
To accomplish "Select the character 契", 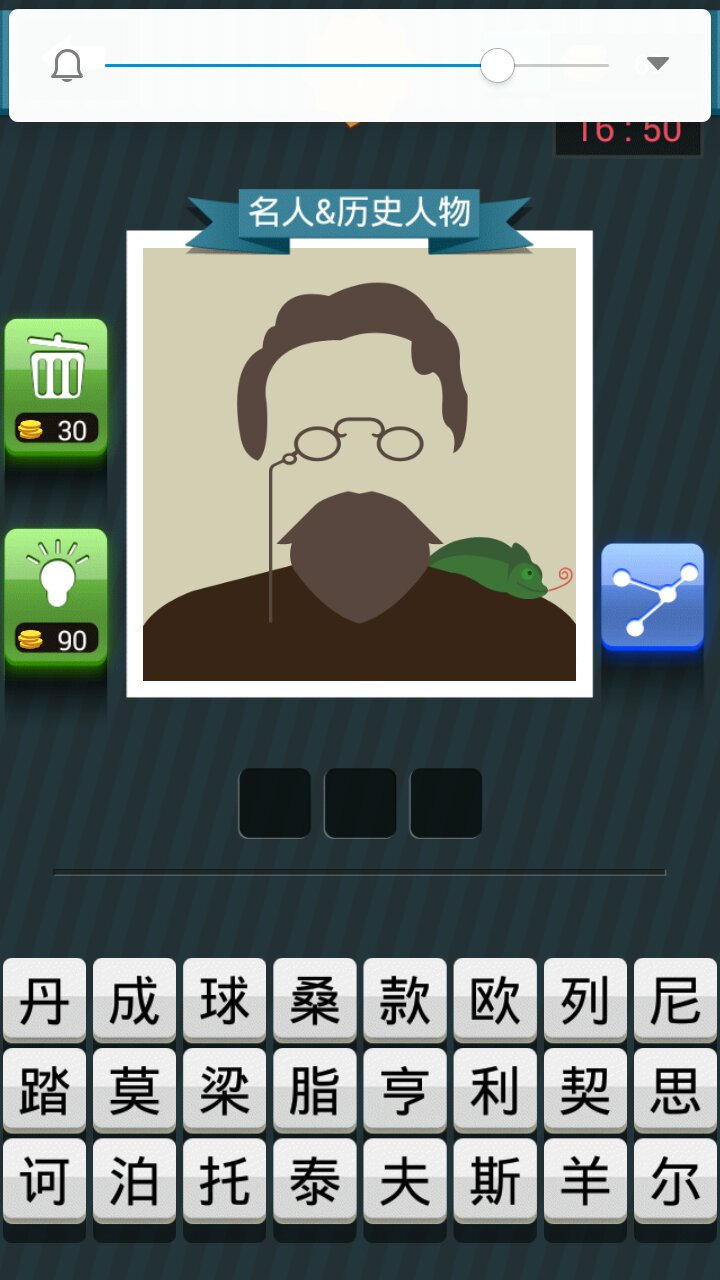I will coord(585,1090).
